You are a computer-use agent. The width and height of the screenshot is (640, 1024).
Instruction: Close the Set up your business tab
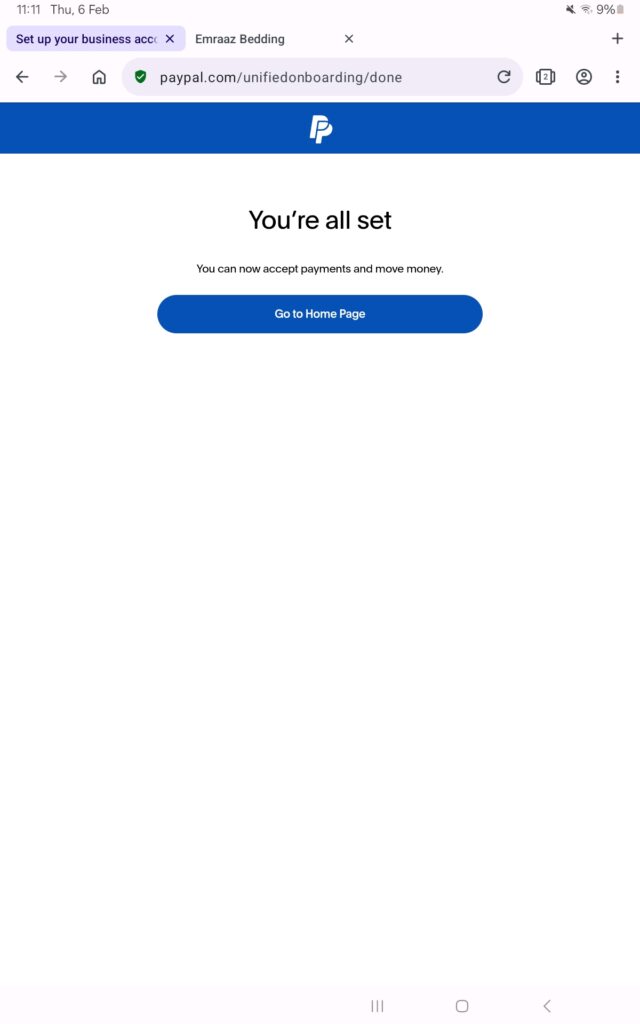(170, 39)
